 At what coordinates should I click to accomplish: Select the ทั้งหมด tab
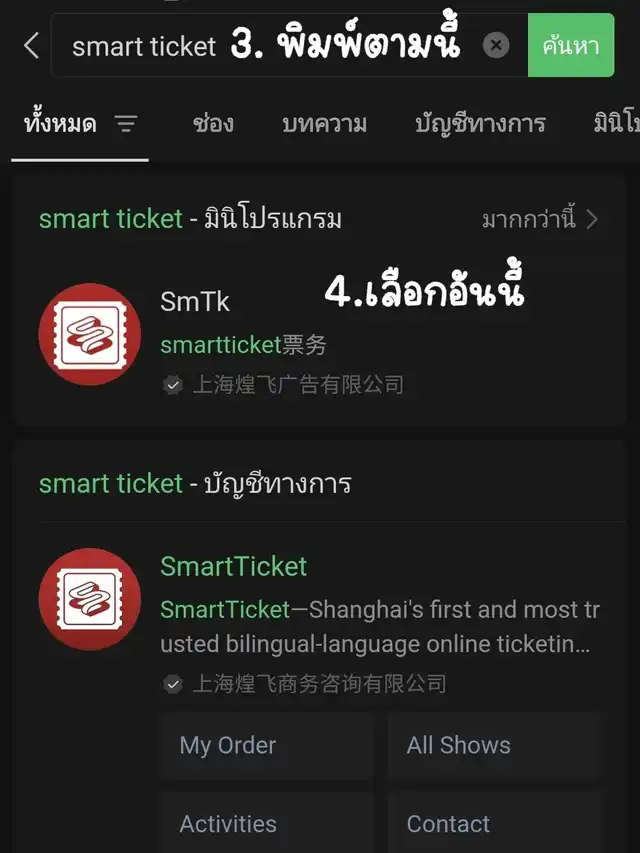pos(60,124)
